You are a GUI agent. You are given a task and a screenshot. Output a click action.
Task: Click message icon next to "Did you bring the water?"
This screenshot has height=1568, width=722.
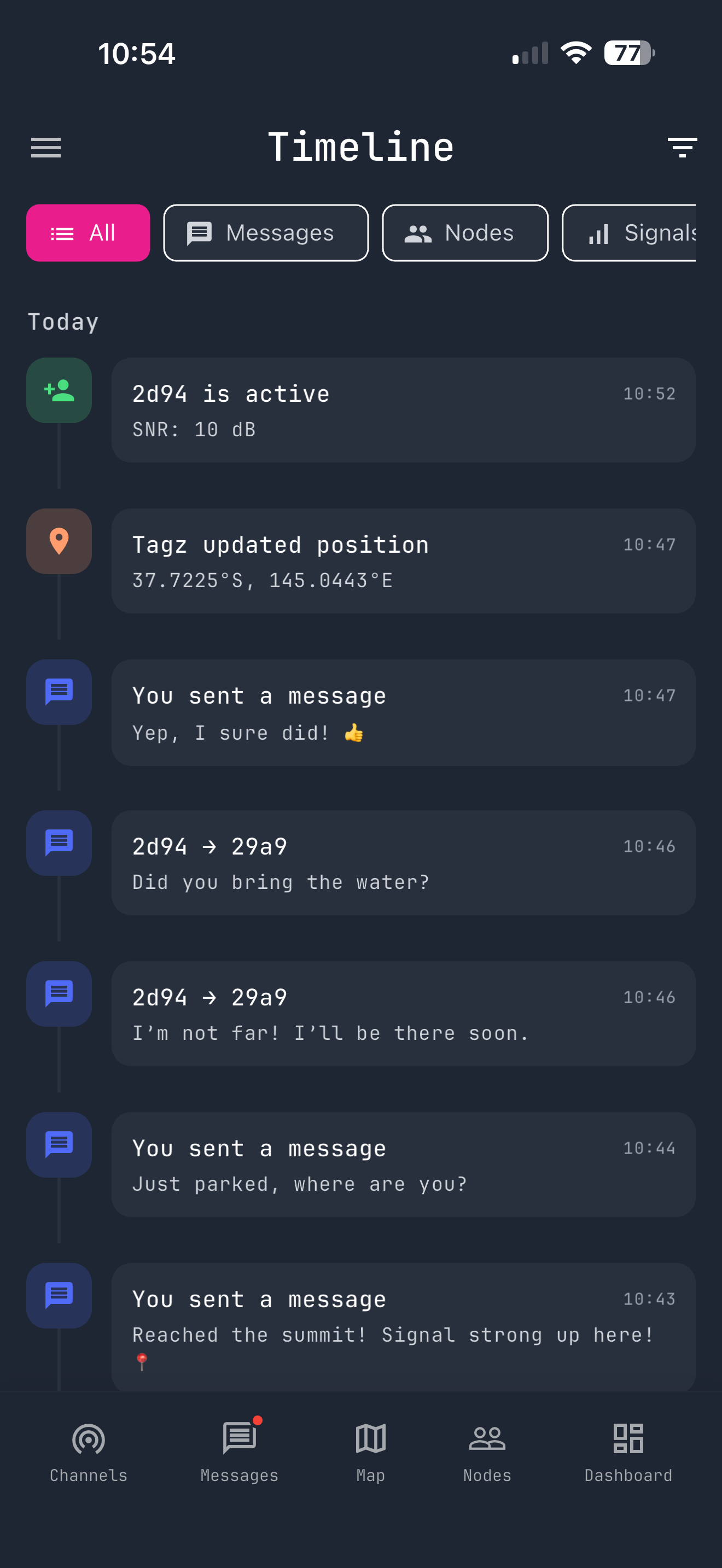59,843
